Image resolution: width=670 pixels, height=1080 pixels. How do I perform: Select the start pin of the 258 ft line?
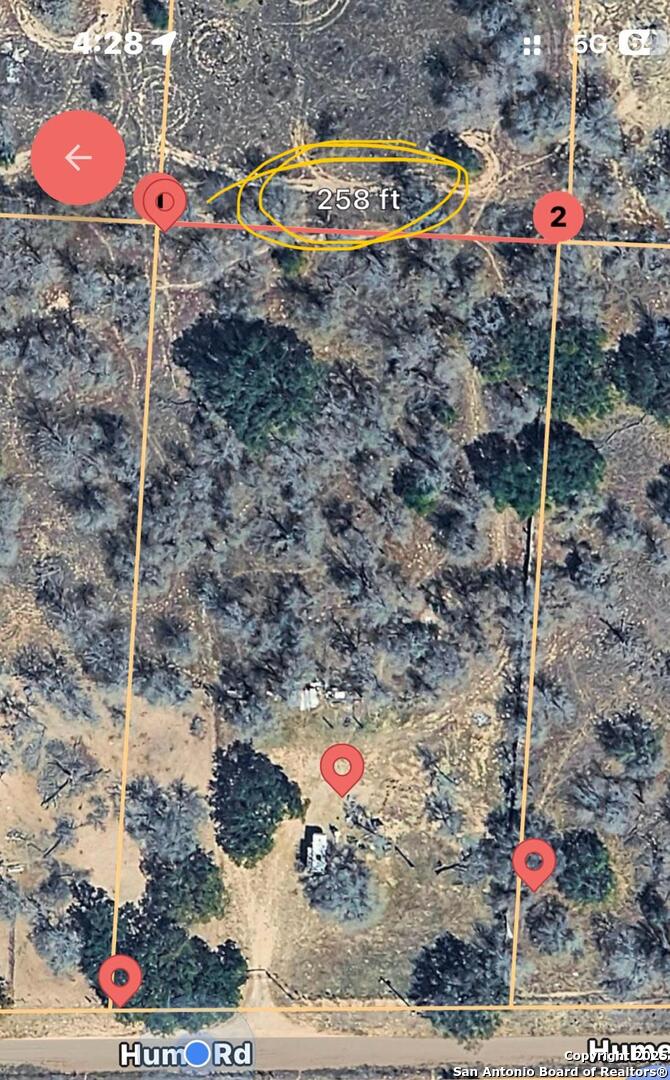click(x=163, y=202)
